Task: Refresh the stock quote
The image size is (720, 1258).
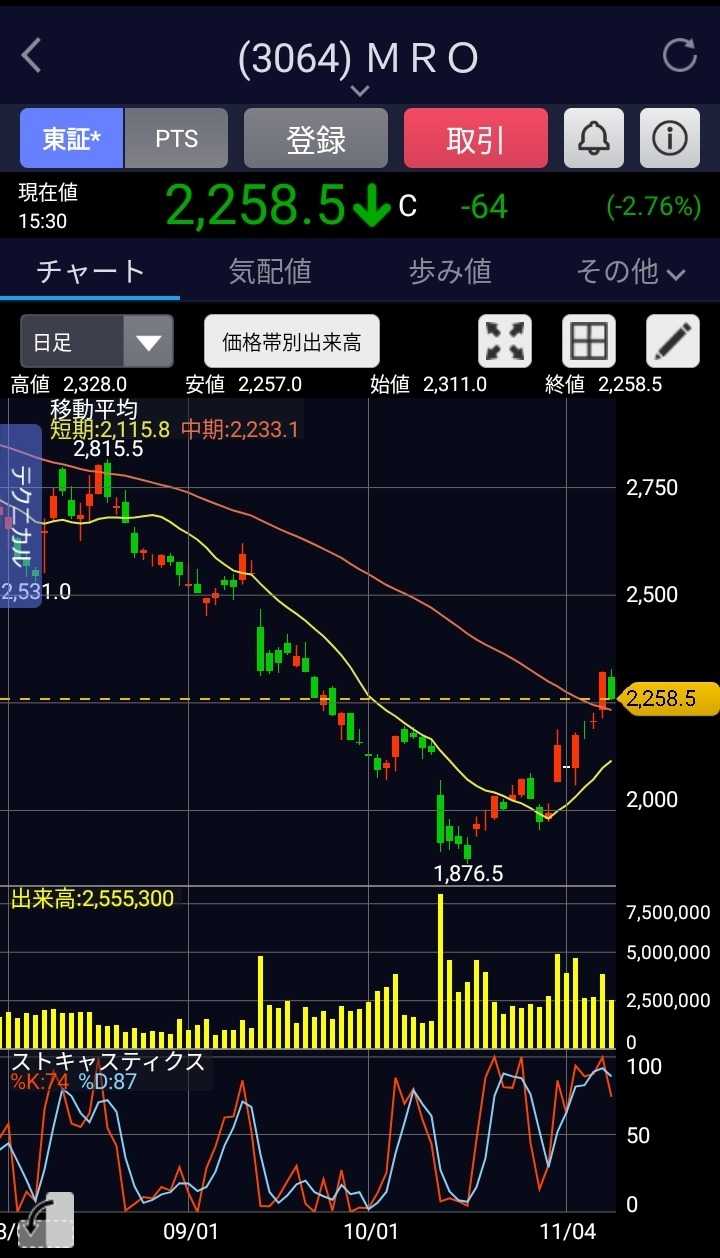Action: click(679, 56)
